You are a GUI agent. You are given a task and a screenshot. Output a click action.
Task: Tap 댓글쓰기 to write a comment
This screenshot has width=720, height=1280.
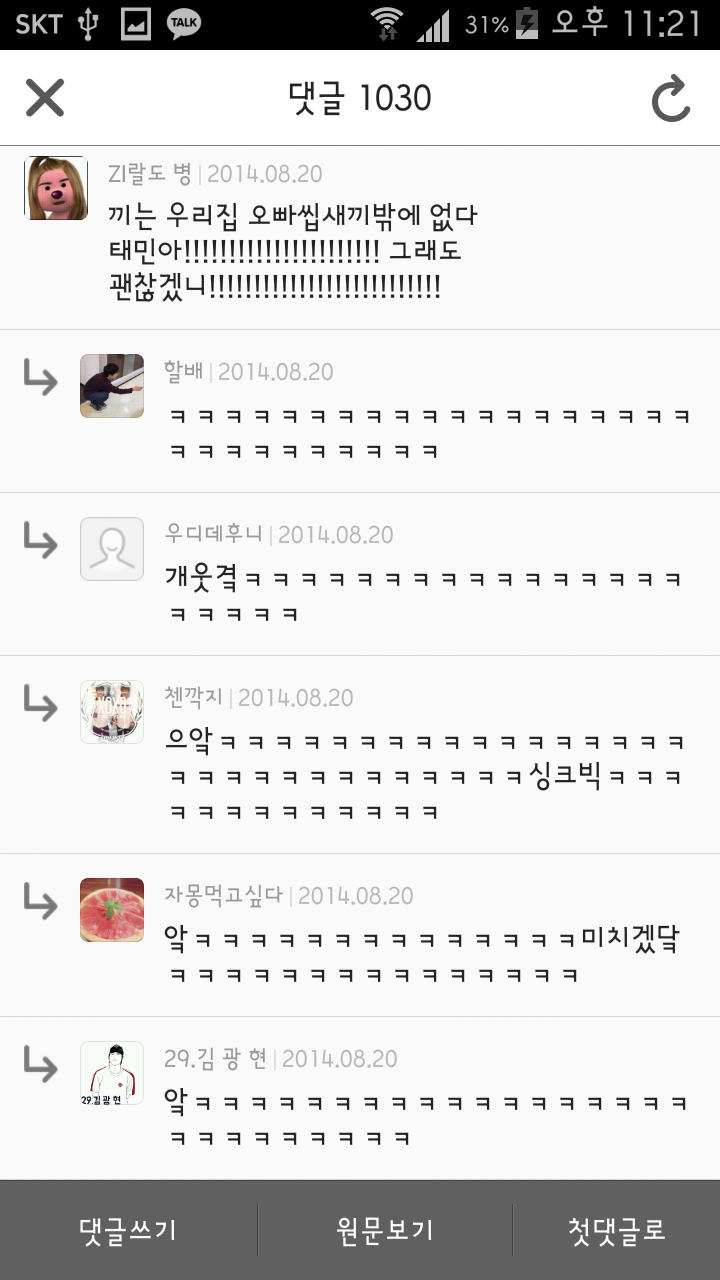point(128,1230)
